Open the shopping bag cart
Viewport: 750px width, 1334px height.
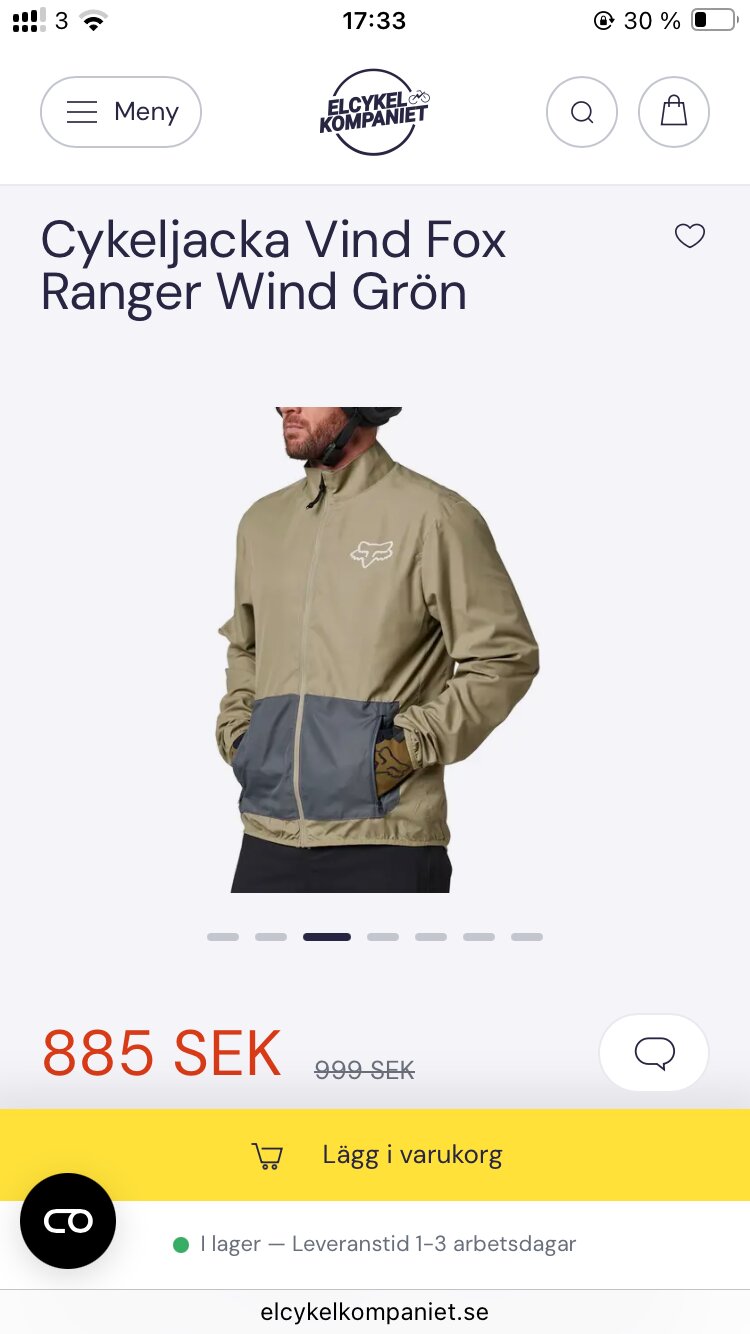[674, 112]
